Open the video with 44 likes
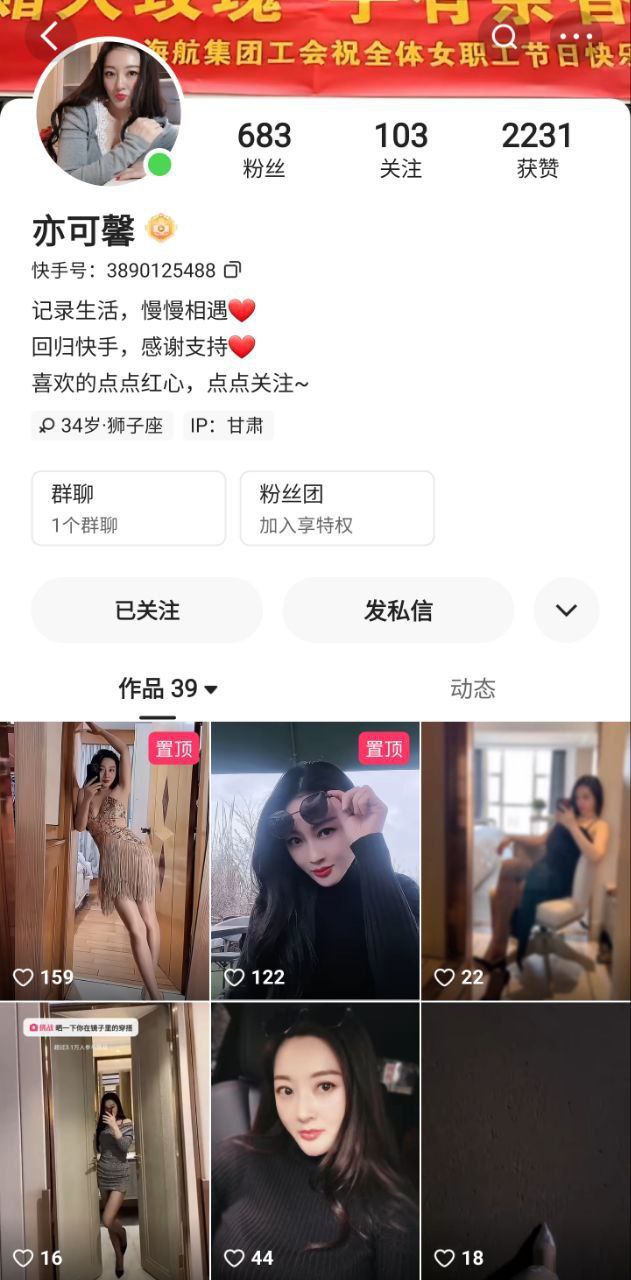 click(x=315, y=1140)
